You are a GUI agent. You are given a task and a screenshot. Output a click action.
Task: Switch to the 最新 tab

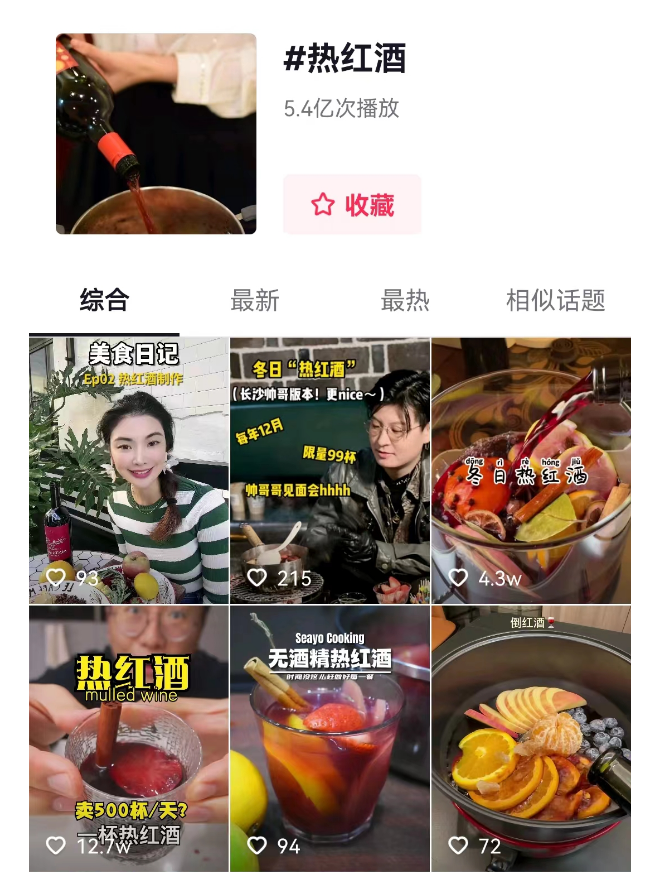coord(254,300)
